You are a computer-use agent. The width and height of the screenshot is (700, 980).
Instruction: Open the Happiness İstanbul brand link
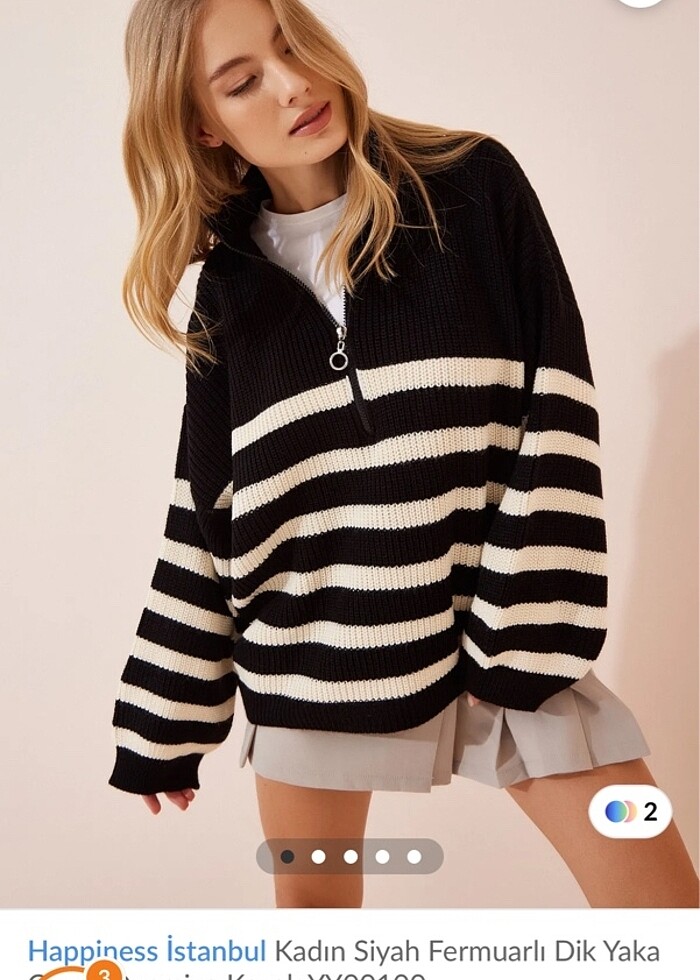pyautogui.click(x=147, y=949)
